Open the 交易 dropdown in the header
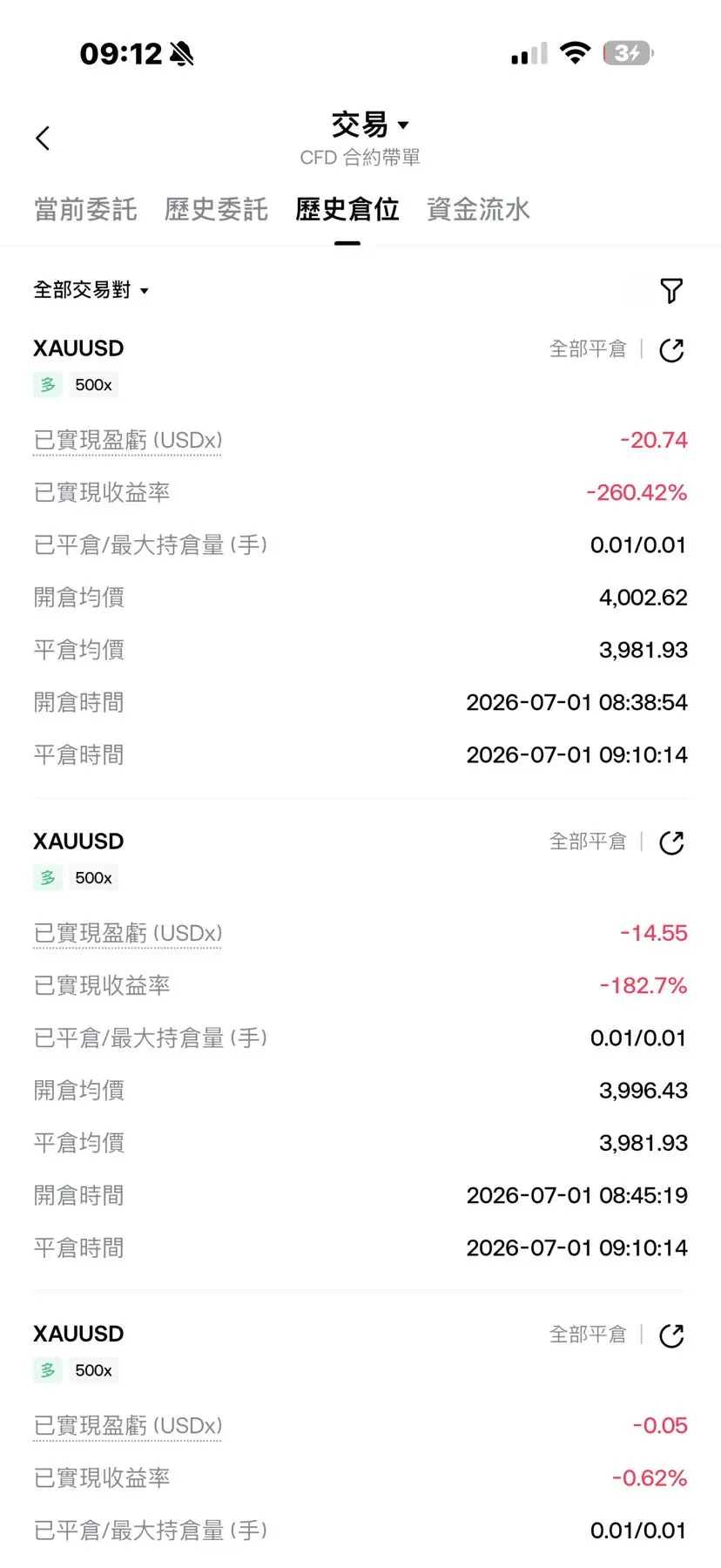 (370, 125)
